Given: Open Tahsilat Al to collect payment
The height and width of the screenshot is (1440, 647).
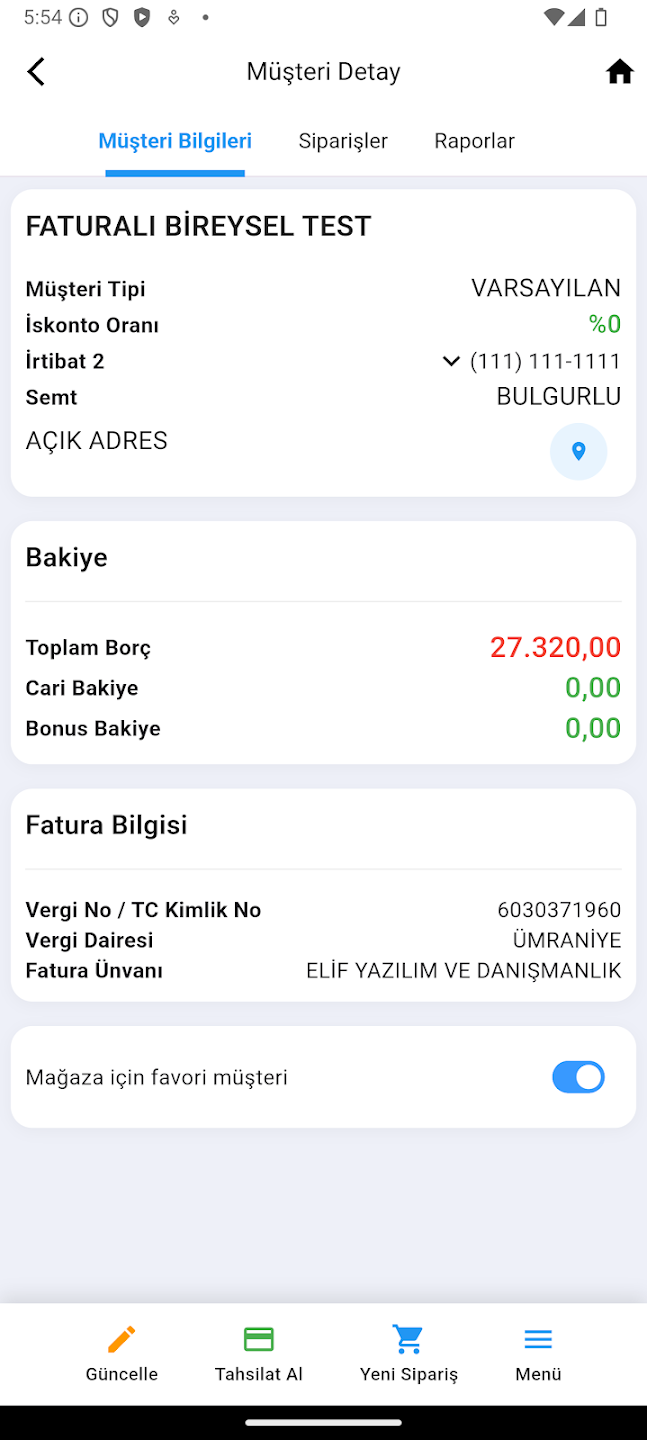Looking at the screenshot, I should pos(258,1353).
